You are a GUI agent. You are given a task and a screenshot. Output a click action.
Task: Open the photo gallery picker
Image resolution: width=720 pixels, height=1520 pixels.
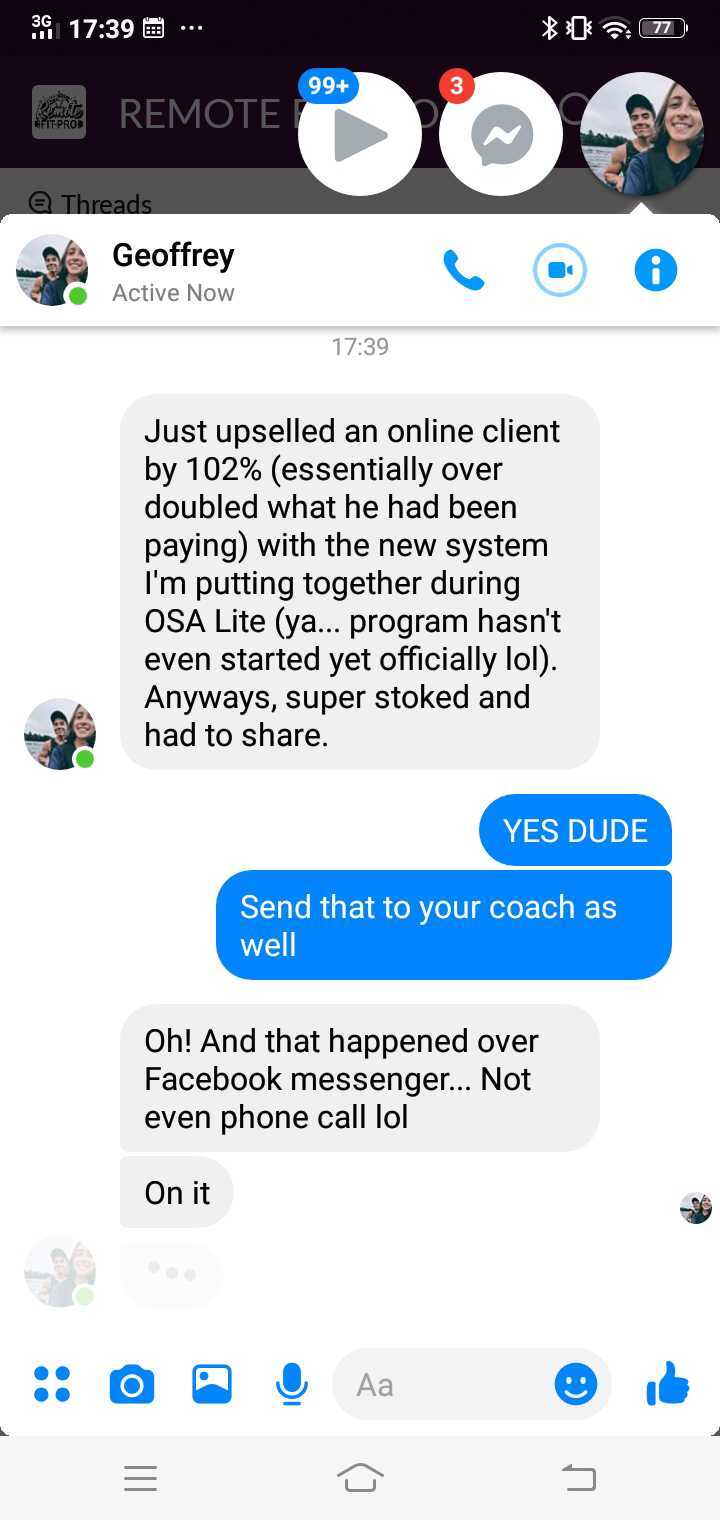(212, 1385)
